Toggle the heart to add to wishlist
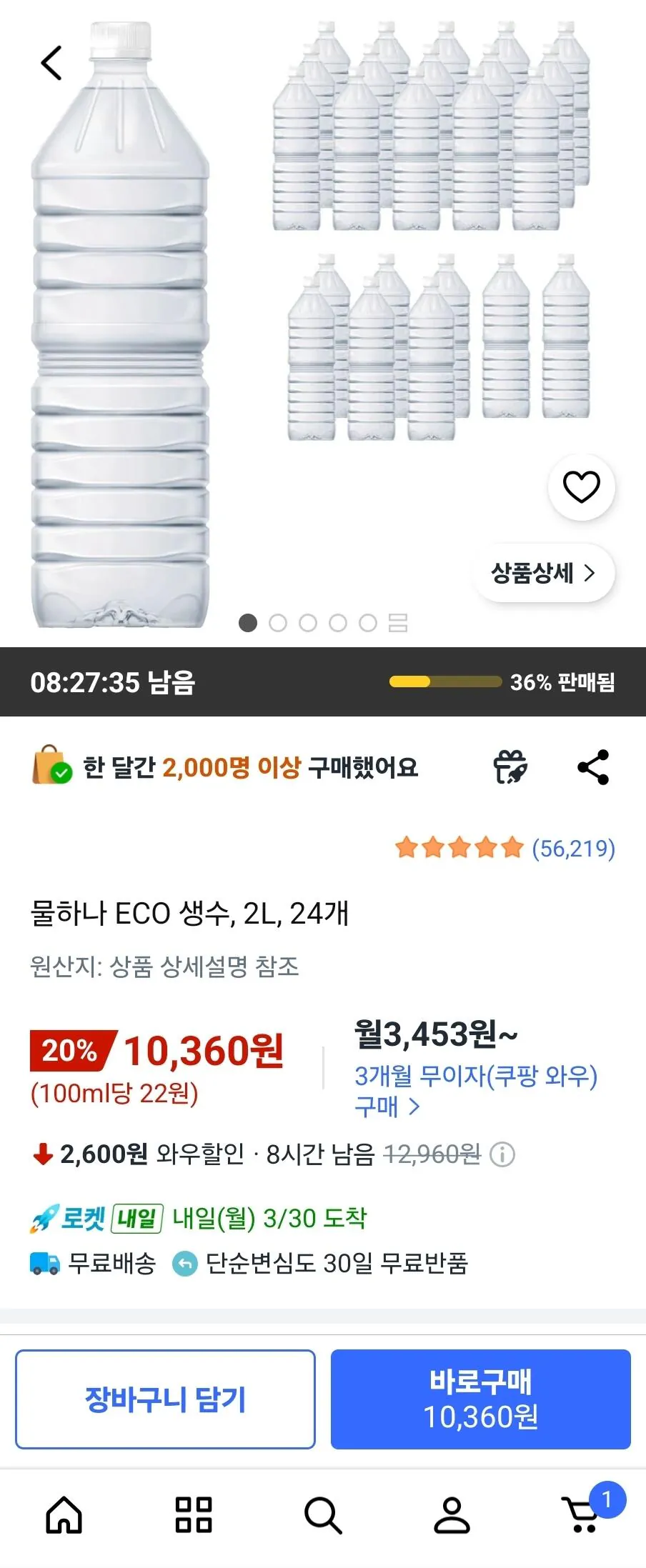 click(581, 486)
